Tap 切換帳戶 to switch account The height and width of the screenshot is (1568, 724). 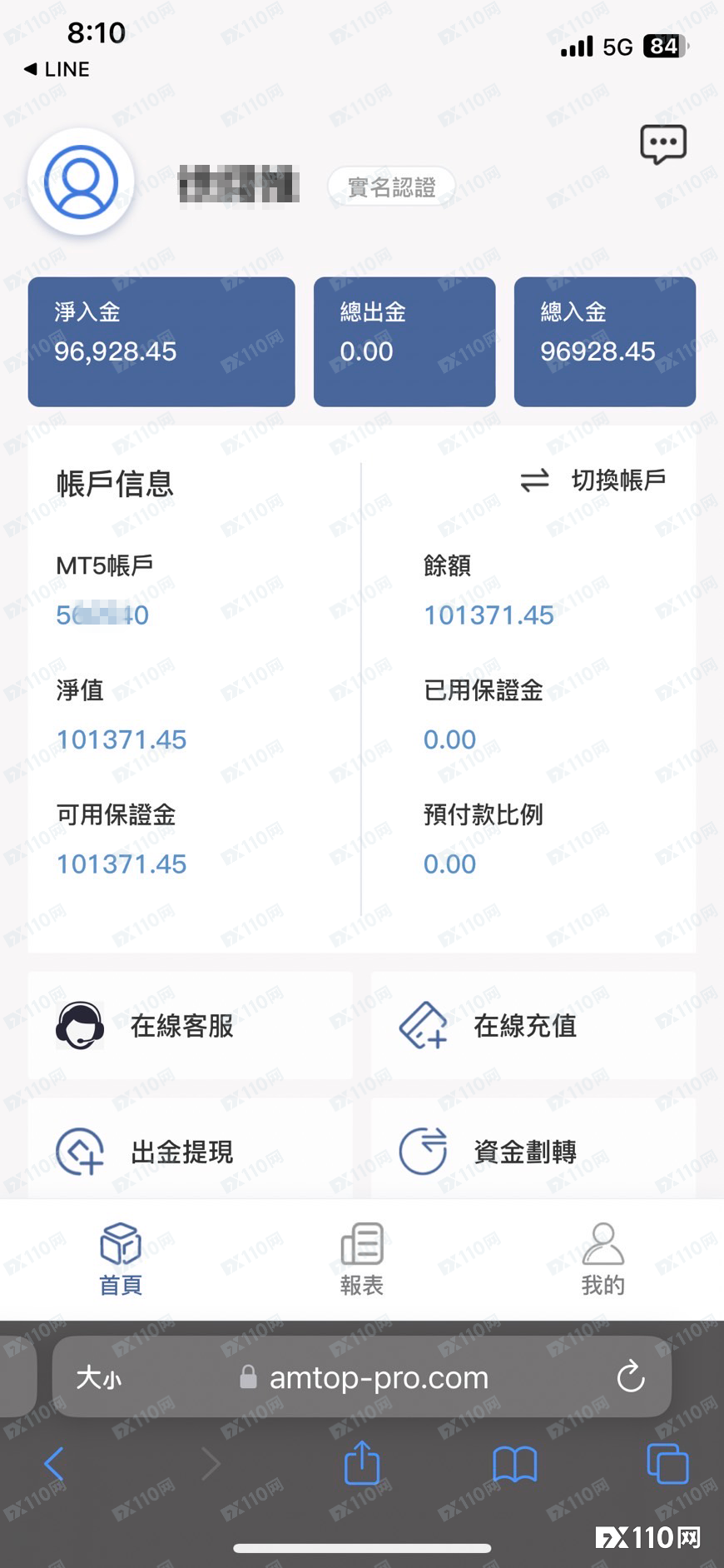(x=593, y=480)
